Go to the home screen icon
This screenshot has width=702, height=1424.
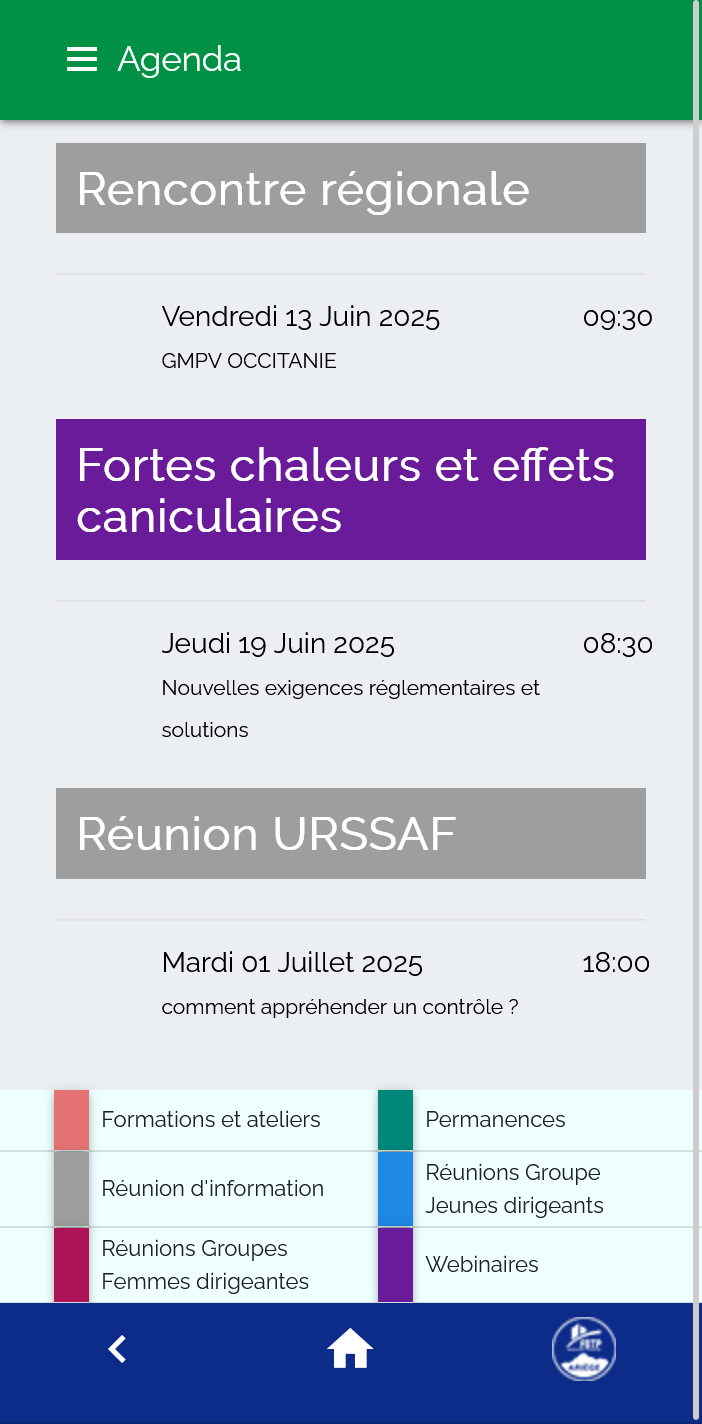tap(350, 1350)
